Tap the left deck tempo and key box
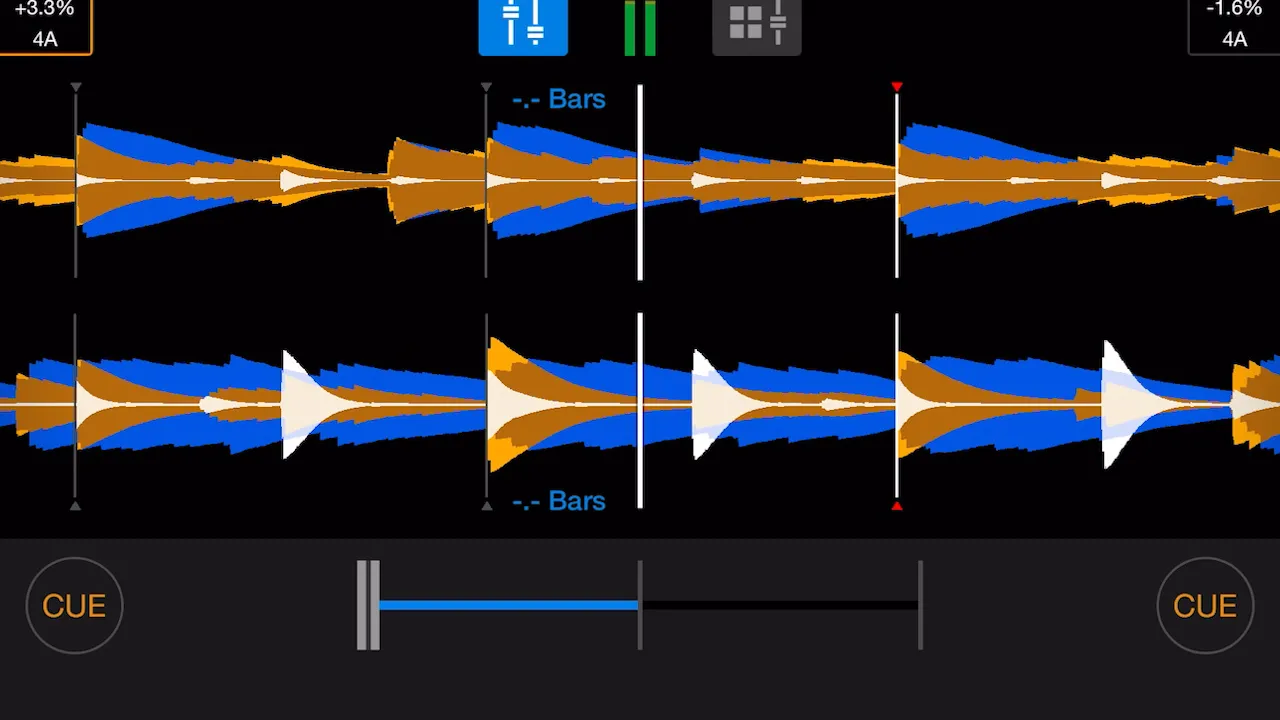 (x=45, y=26)
